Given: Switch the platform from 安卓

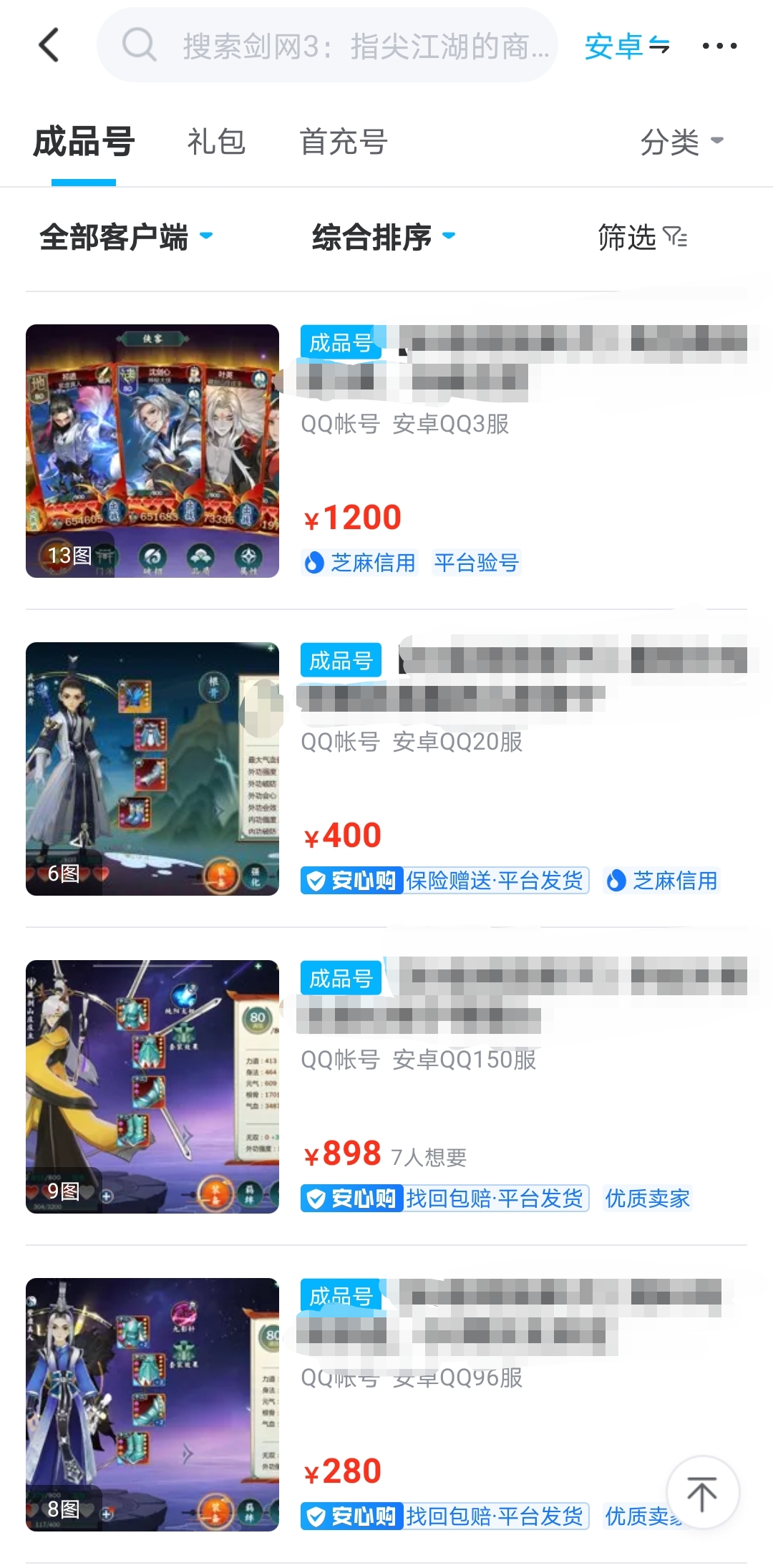Looking at the screenshot, I should [627, 46].
